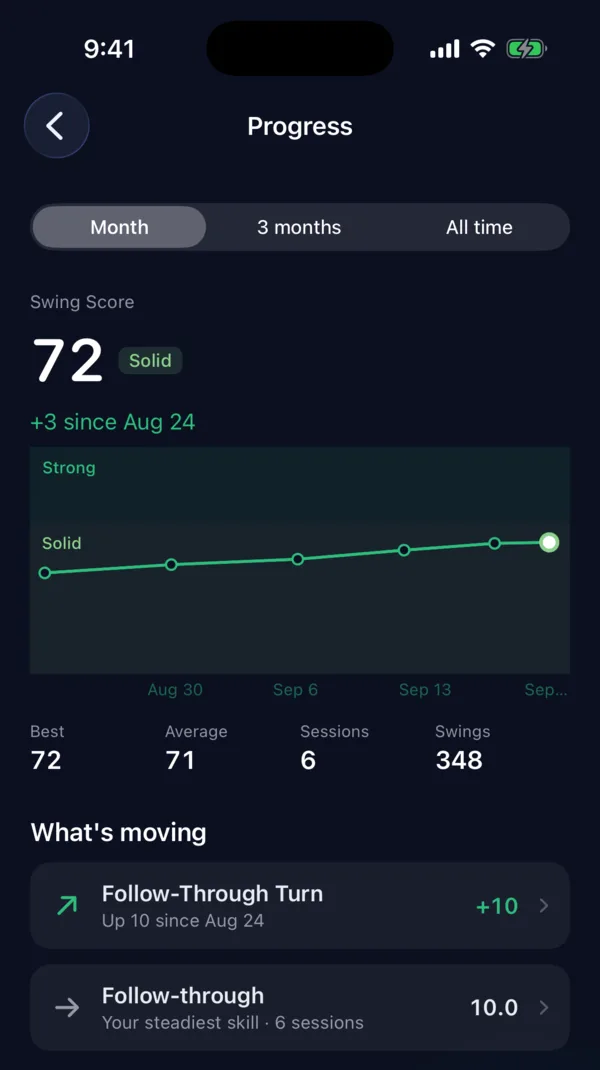The height and width of the screenshot is (1070, 600).
Task: Switch to the All time view
Action: click(479, 227)
